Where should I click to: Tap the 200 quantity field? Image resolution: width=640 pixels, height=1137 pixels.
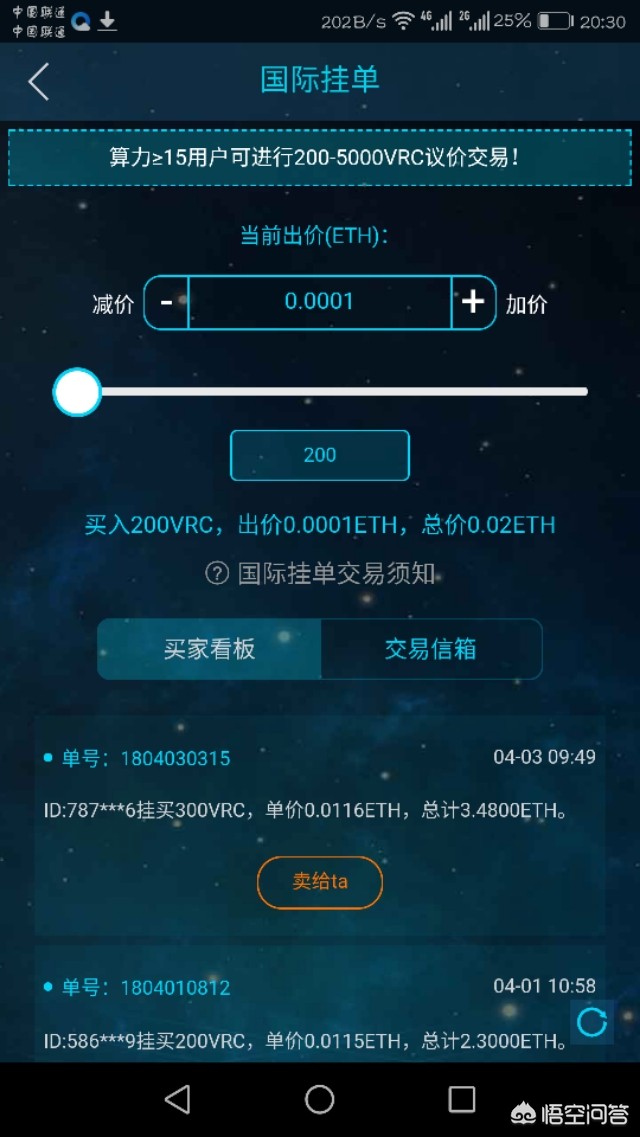pos(319,455)
